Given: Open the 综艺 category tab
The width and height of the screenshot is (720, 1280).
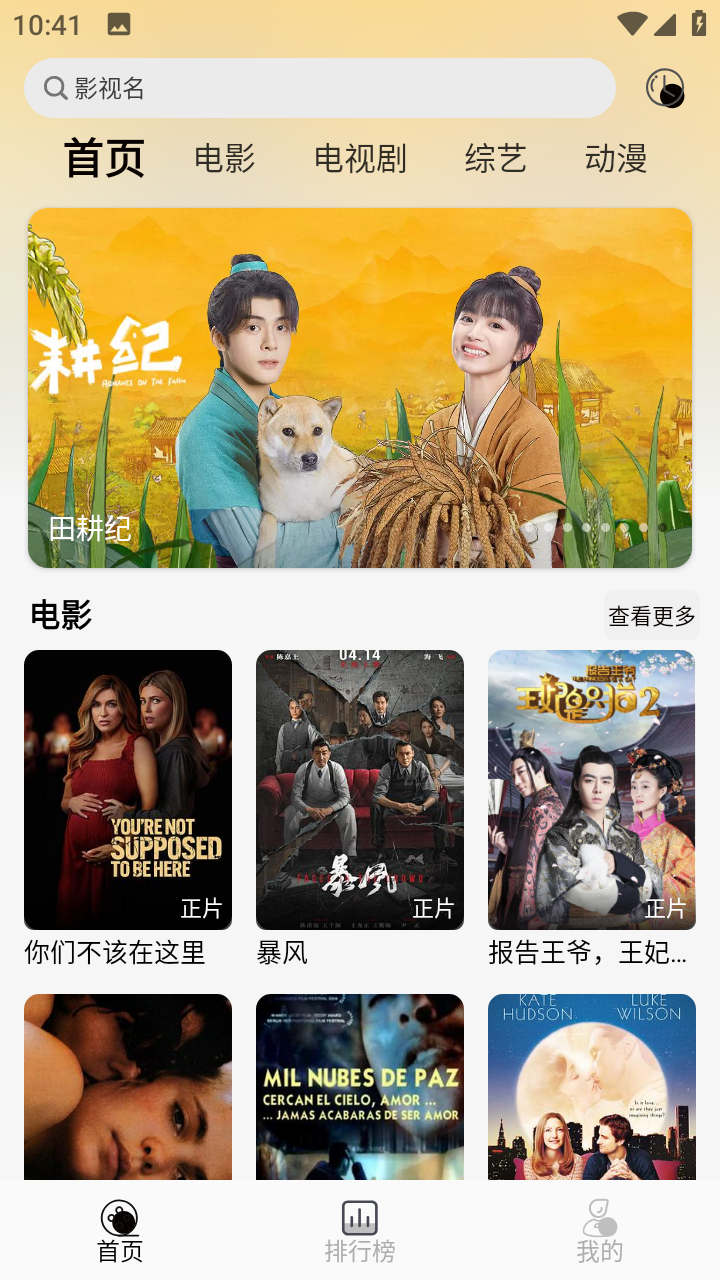Looking at the screenshot, I should (494, 158).
